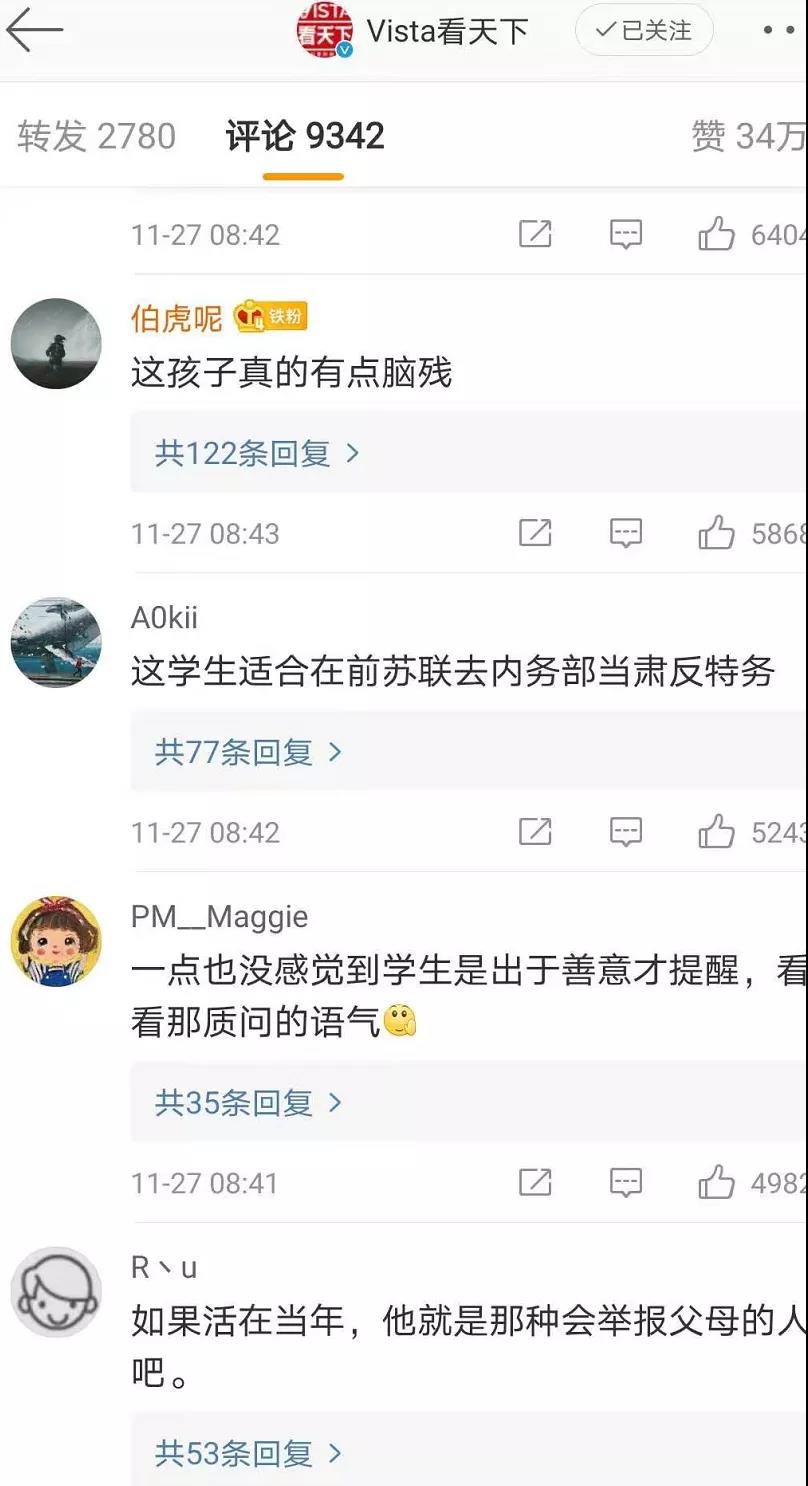Expand 共53条回复 under R丶u's comment
Image resolution: width=808 pixels, height=1486 pixels.
point(248,1453)
